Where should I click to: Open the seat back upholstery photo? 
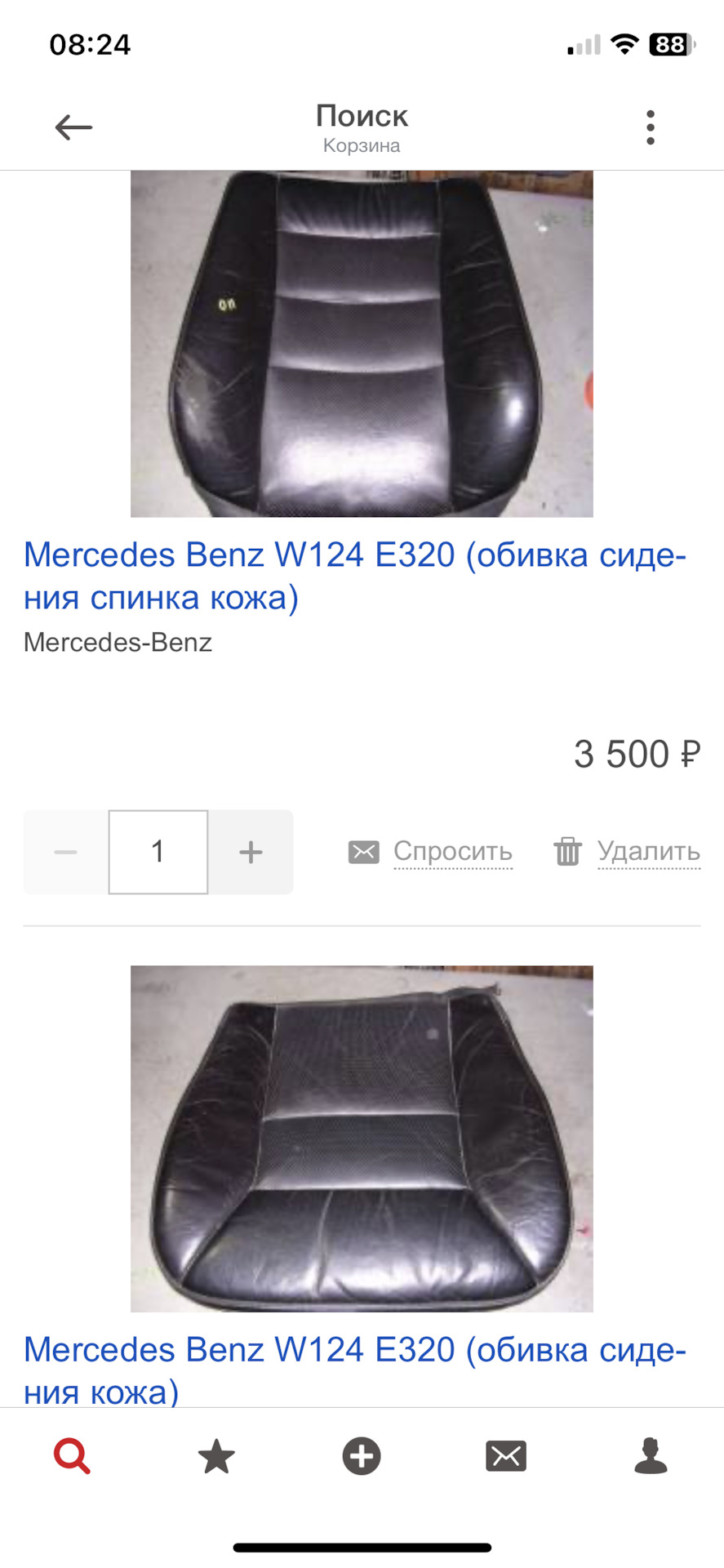tap(362, 343)
